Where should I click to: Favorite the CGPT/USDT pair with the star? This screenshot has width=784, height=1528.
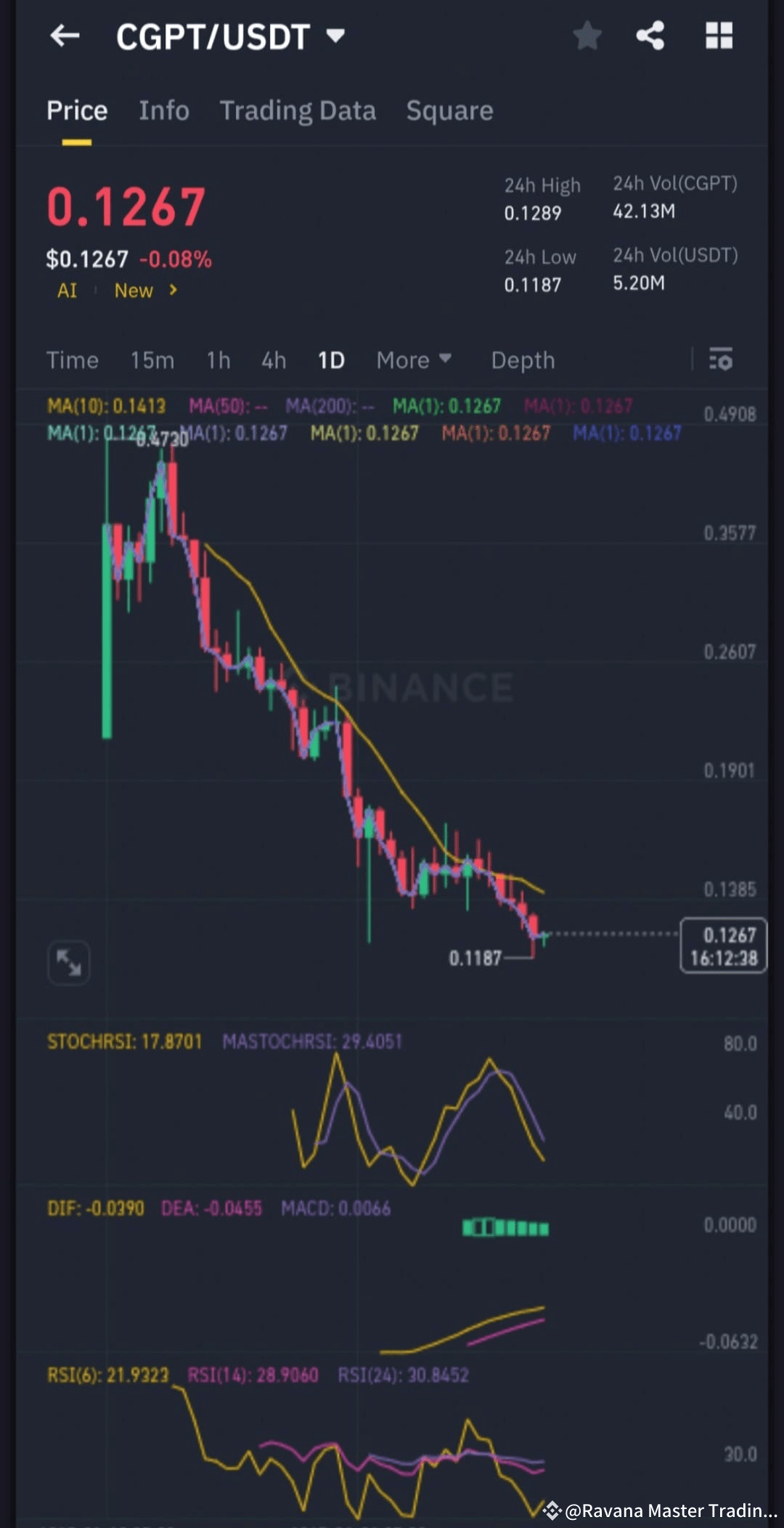(587, 36)
